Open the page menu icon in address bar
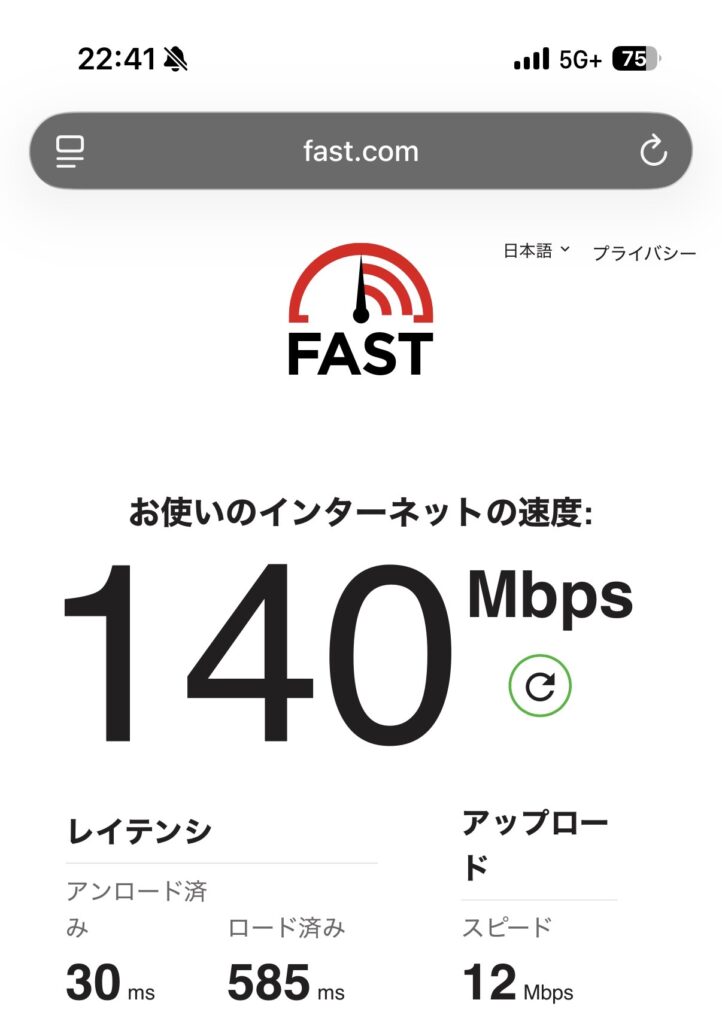 tap(70, 152)
